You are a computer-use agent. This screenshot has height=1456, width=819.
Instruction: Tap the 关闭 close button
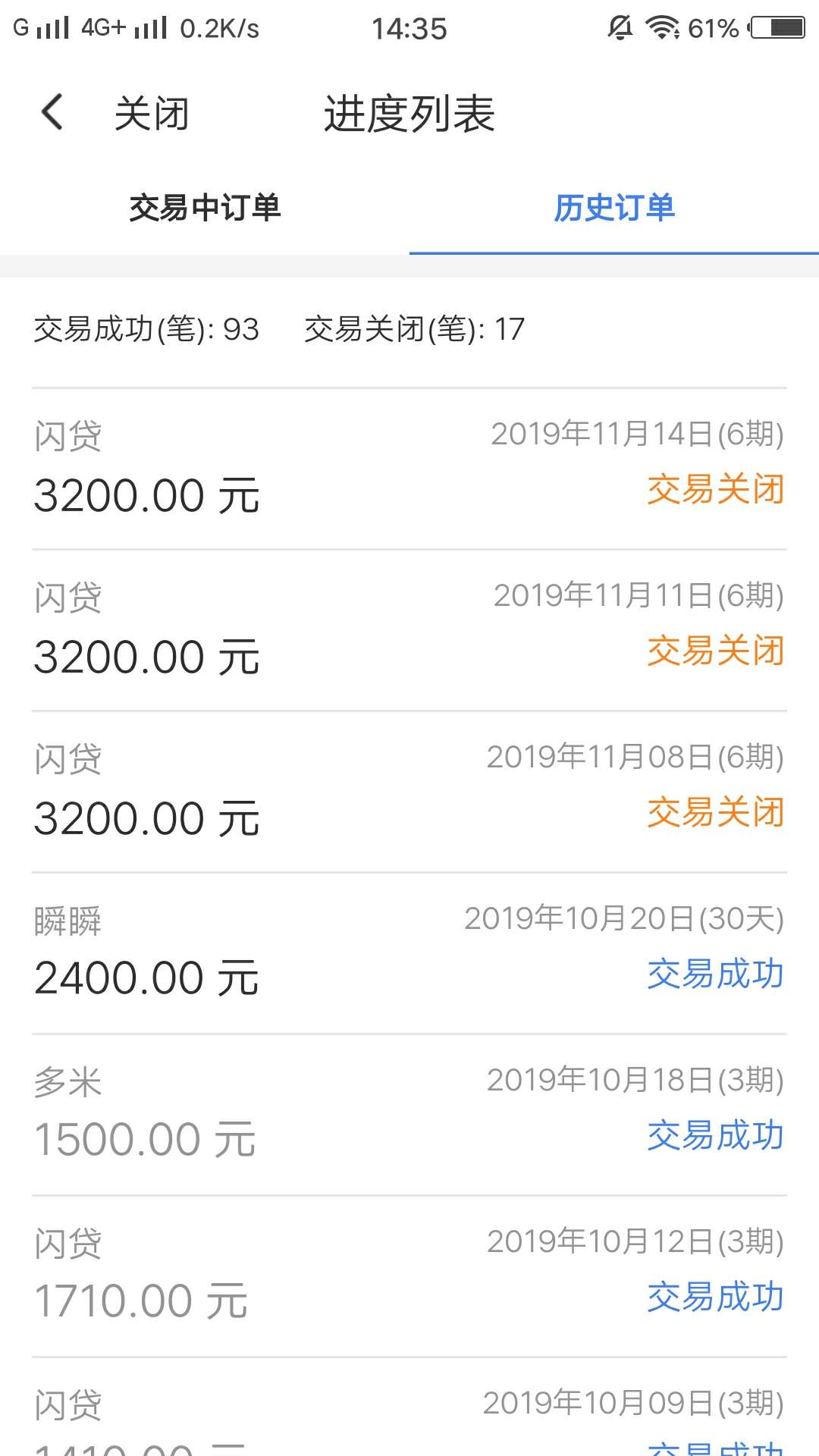click(152, 114)
